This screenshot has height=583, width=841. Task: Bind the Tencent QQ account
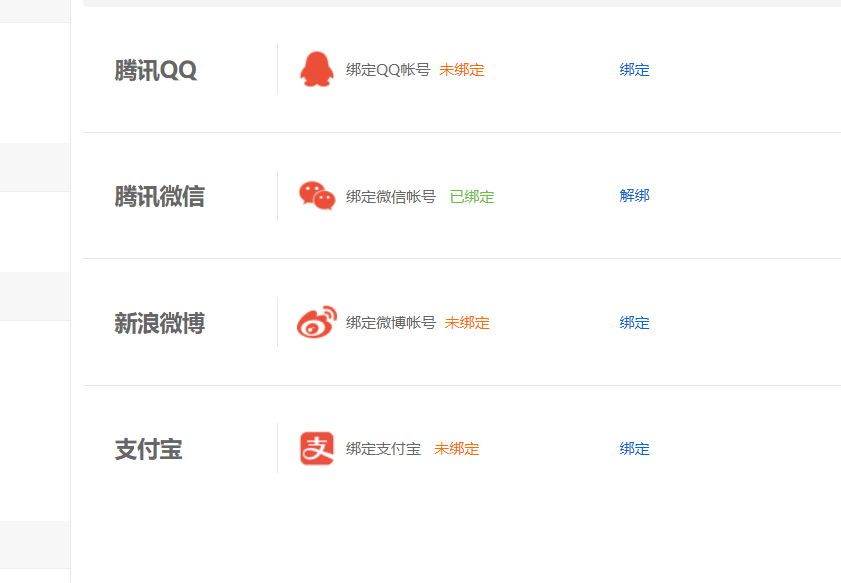(x=634, y=70)
